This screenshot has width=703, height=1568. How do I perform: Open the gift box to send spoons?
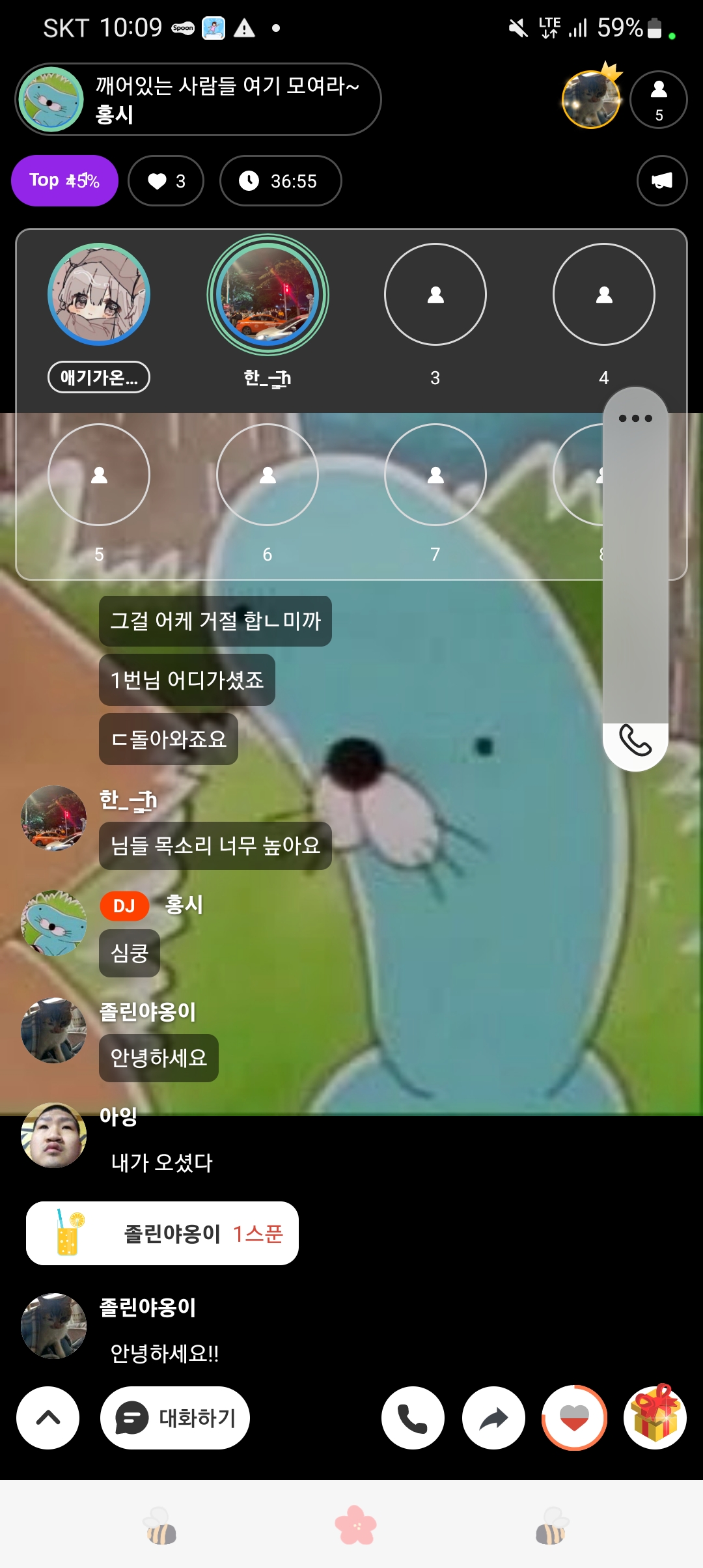[655, 1418]
